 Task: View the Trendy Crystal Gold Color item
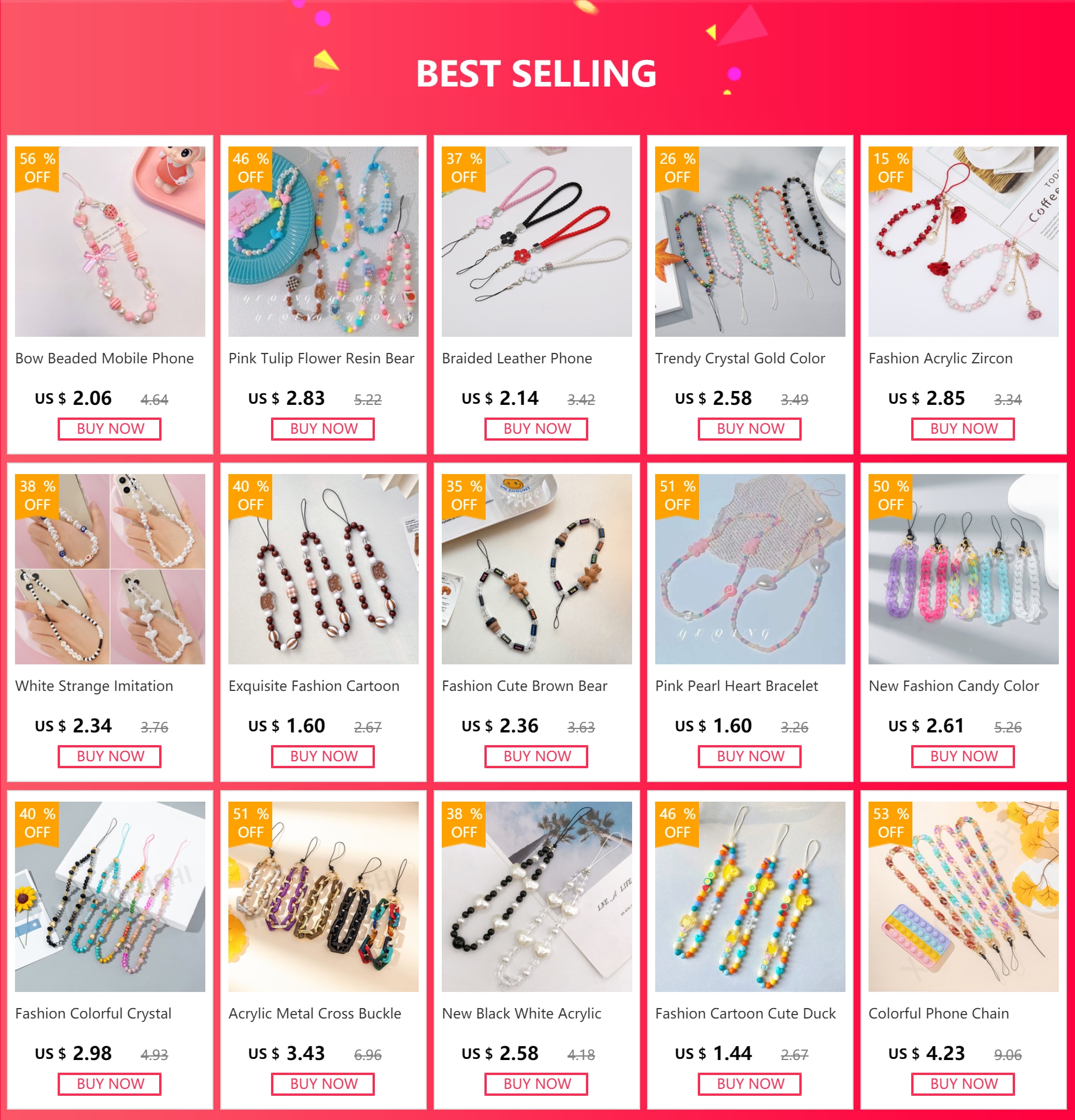[x=750, y=242]
